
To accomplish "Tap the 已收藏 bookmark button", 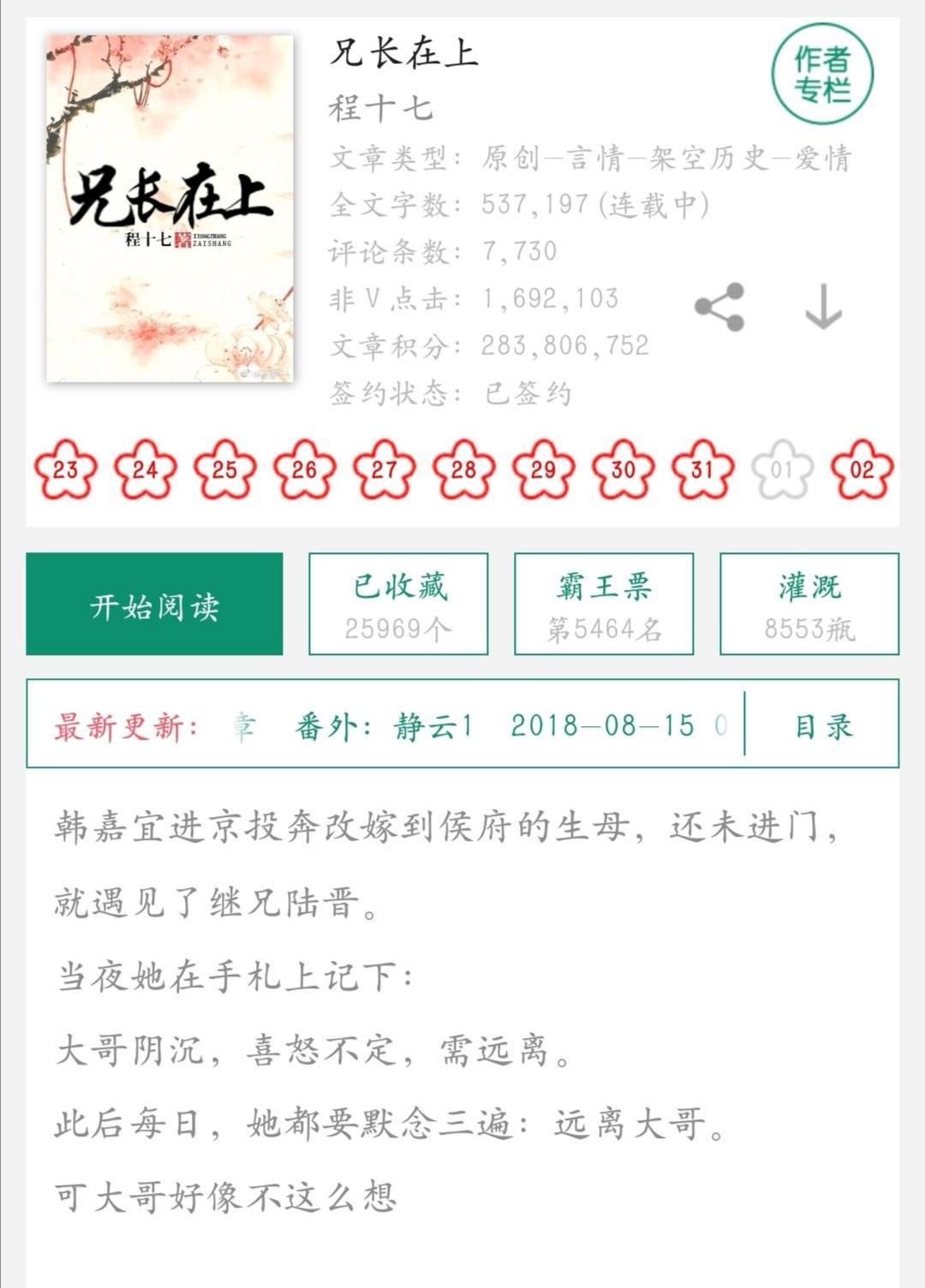I will [398, 605].
